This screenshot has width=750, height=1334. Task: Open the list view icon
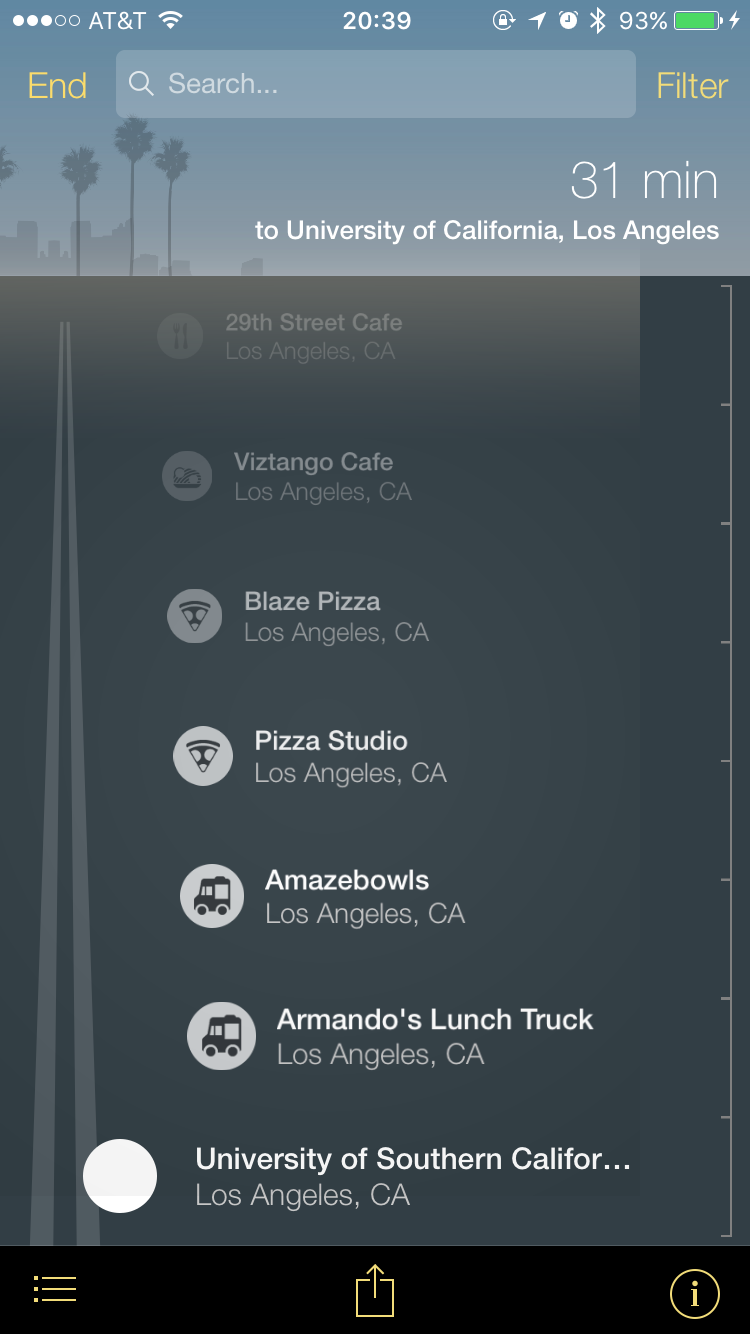pyautogui.click(x=55, y=1290)
